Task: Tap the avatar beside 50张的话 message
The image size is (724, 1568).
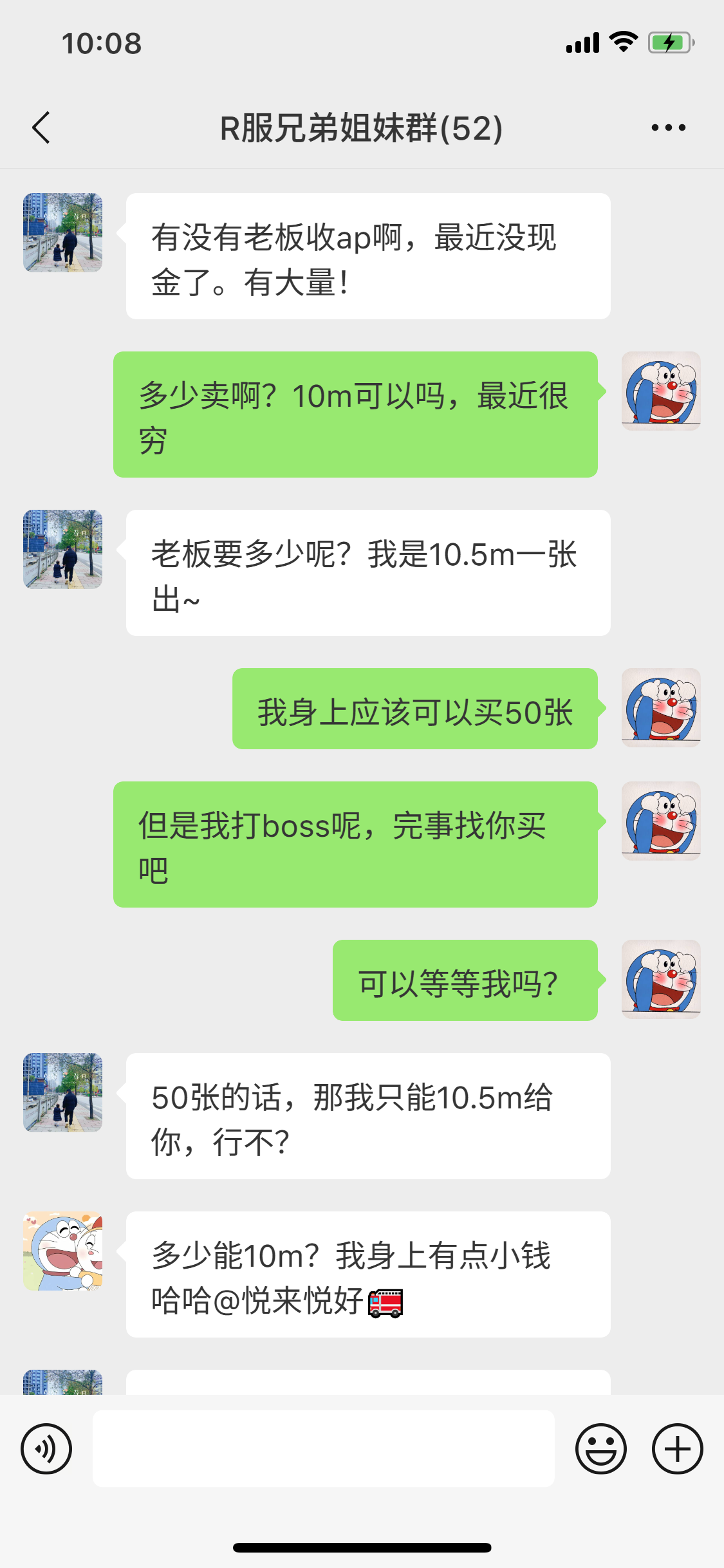Action: click(63, 1092)
